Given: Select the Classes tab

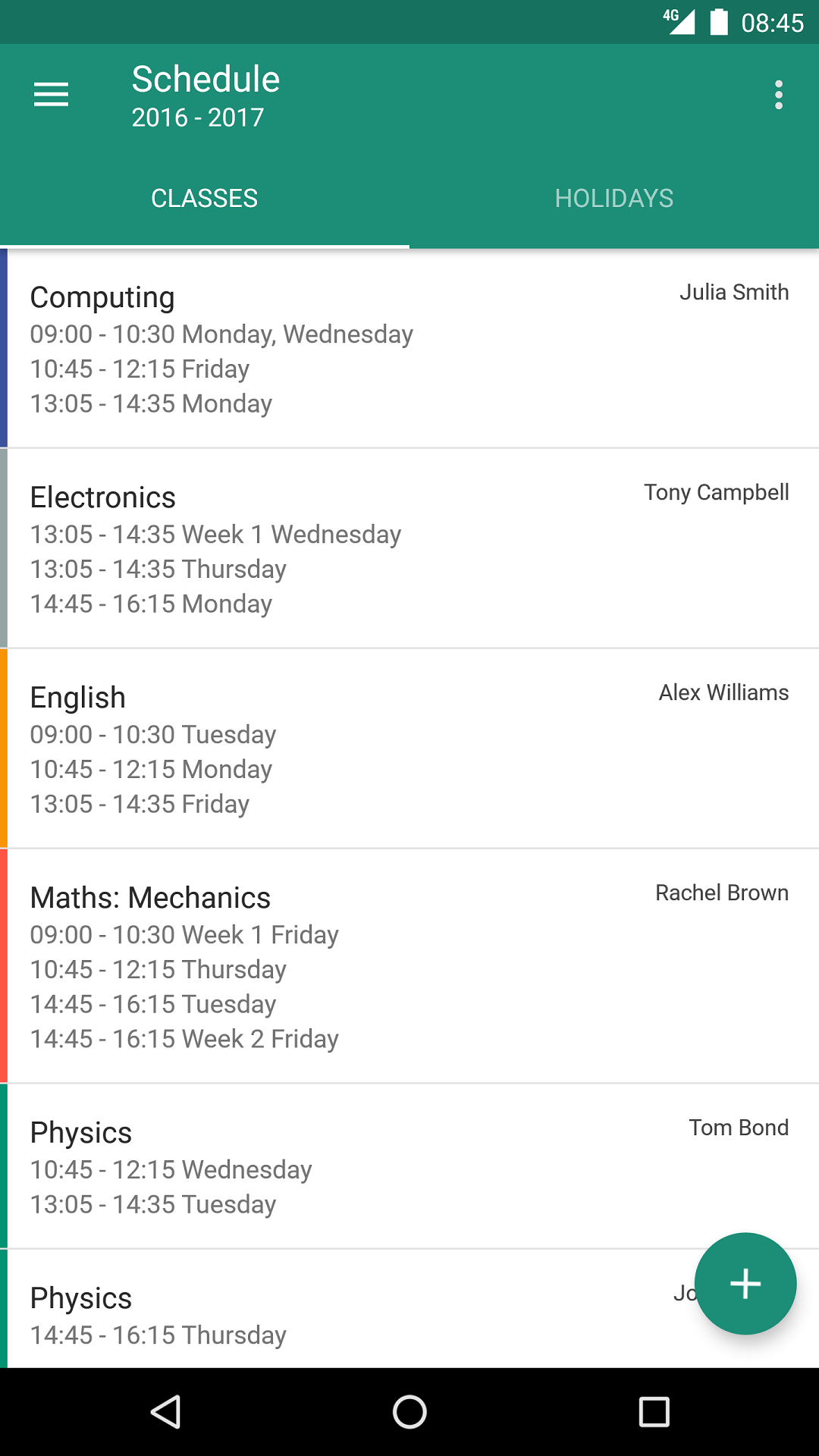Looking at the screenshot, I should tap(205, 199).
